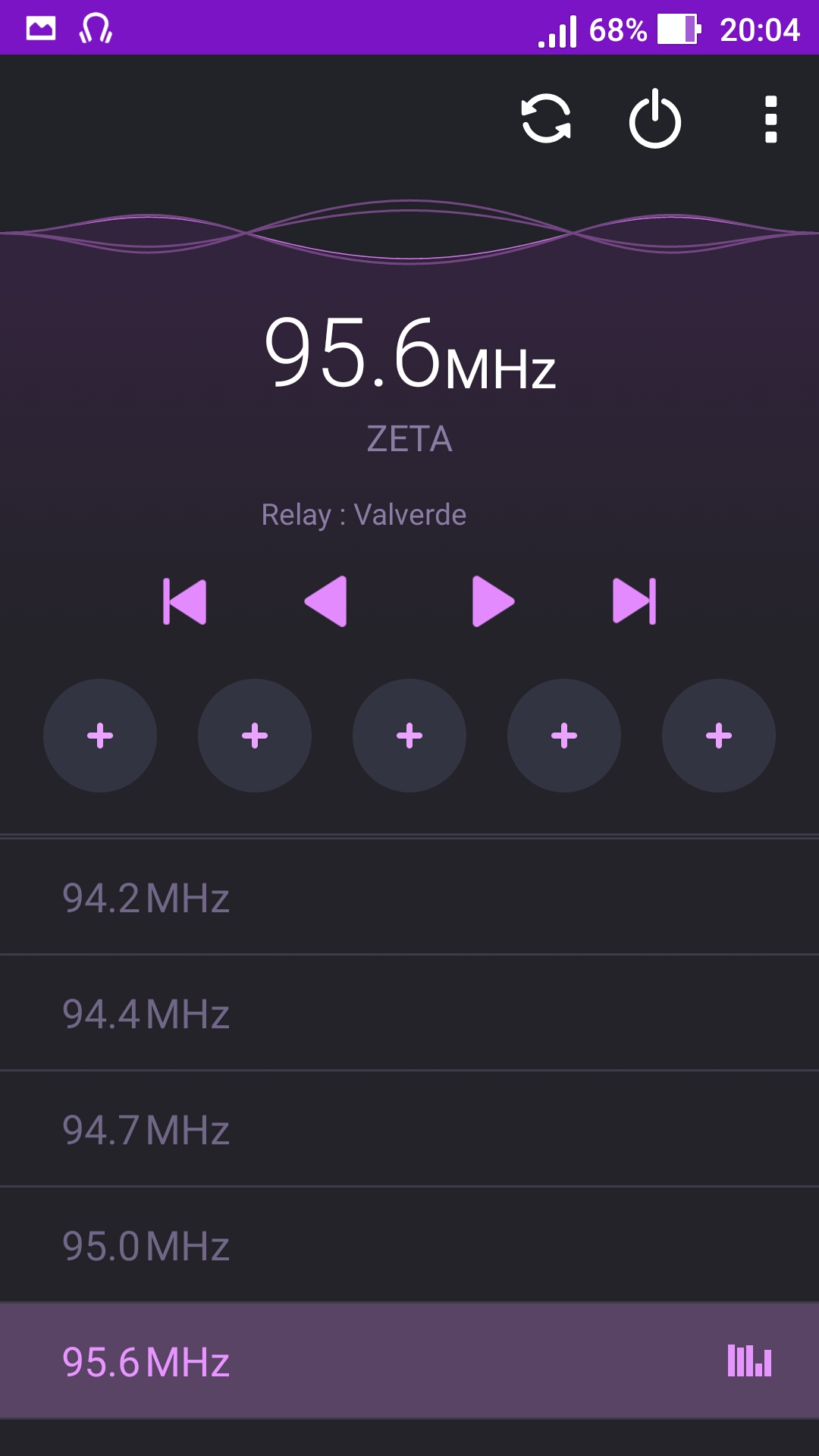
Task: Add a favorite in the first preset slot
Action: click(x=100, y=736)
